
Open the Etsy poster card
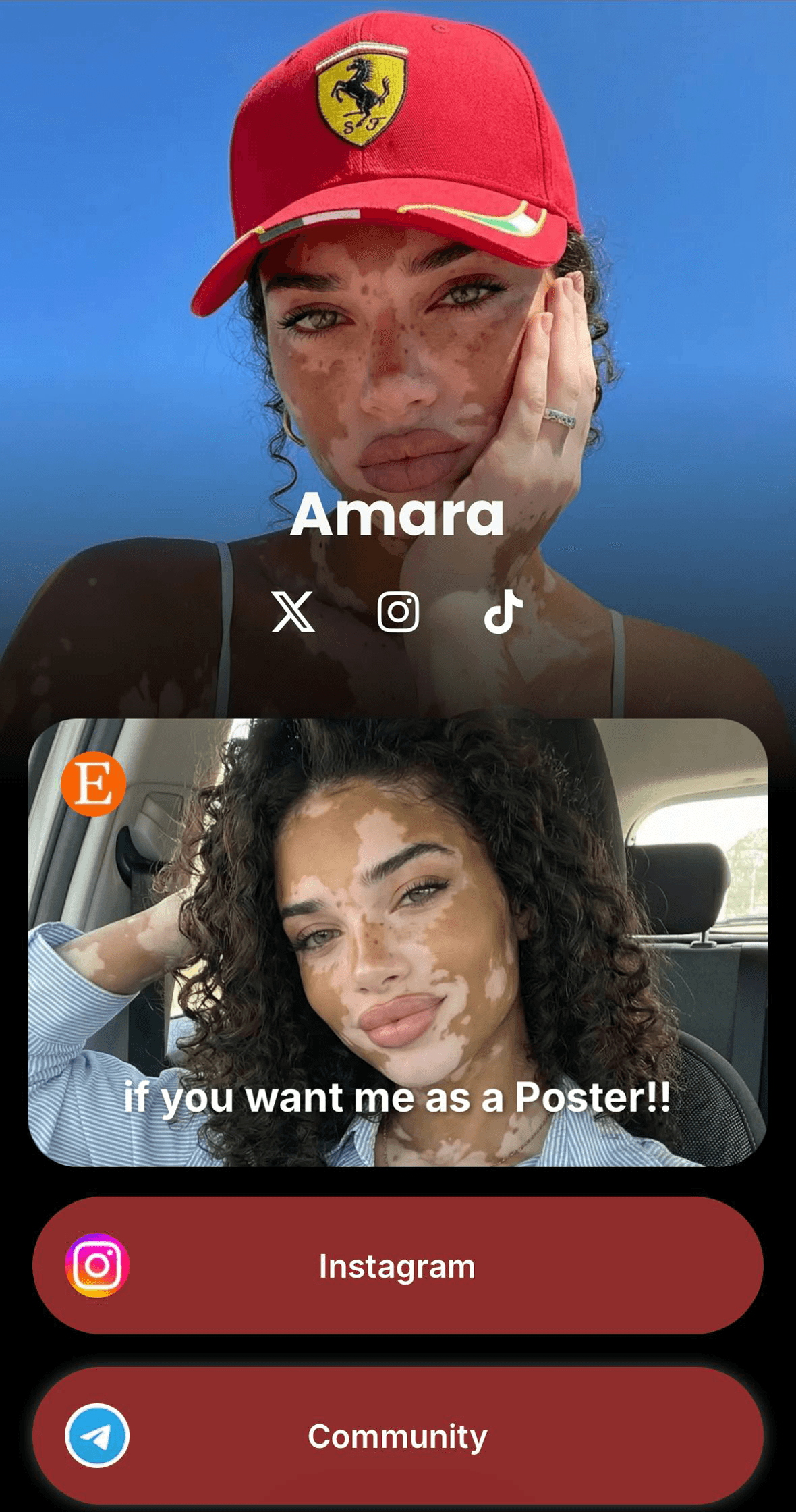(x=397, y=942)
